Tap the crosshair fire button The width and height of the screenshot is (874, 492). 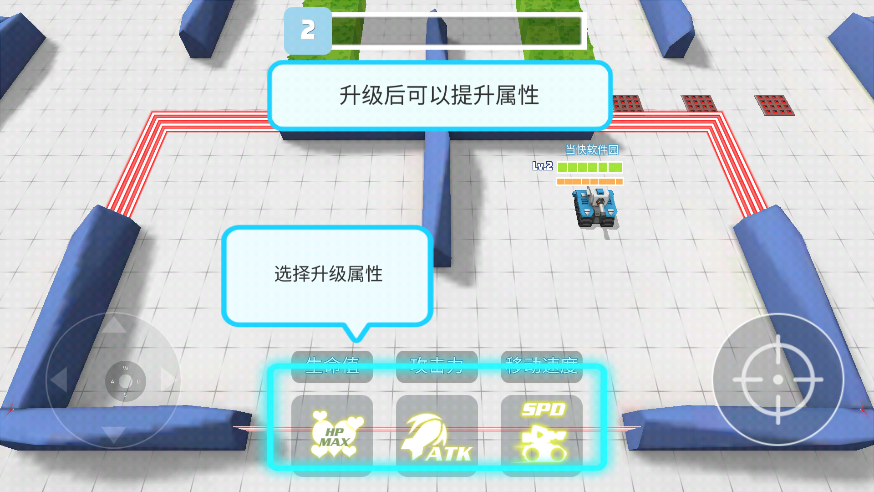pyautogui.click(x=777, y=380)
